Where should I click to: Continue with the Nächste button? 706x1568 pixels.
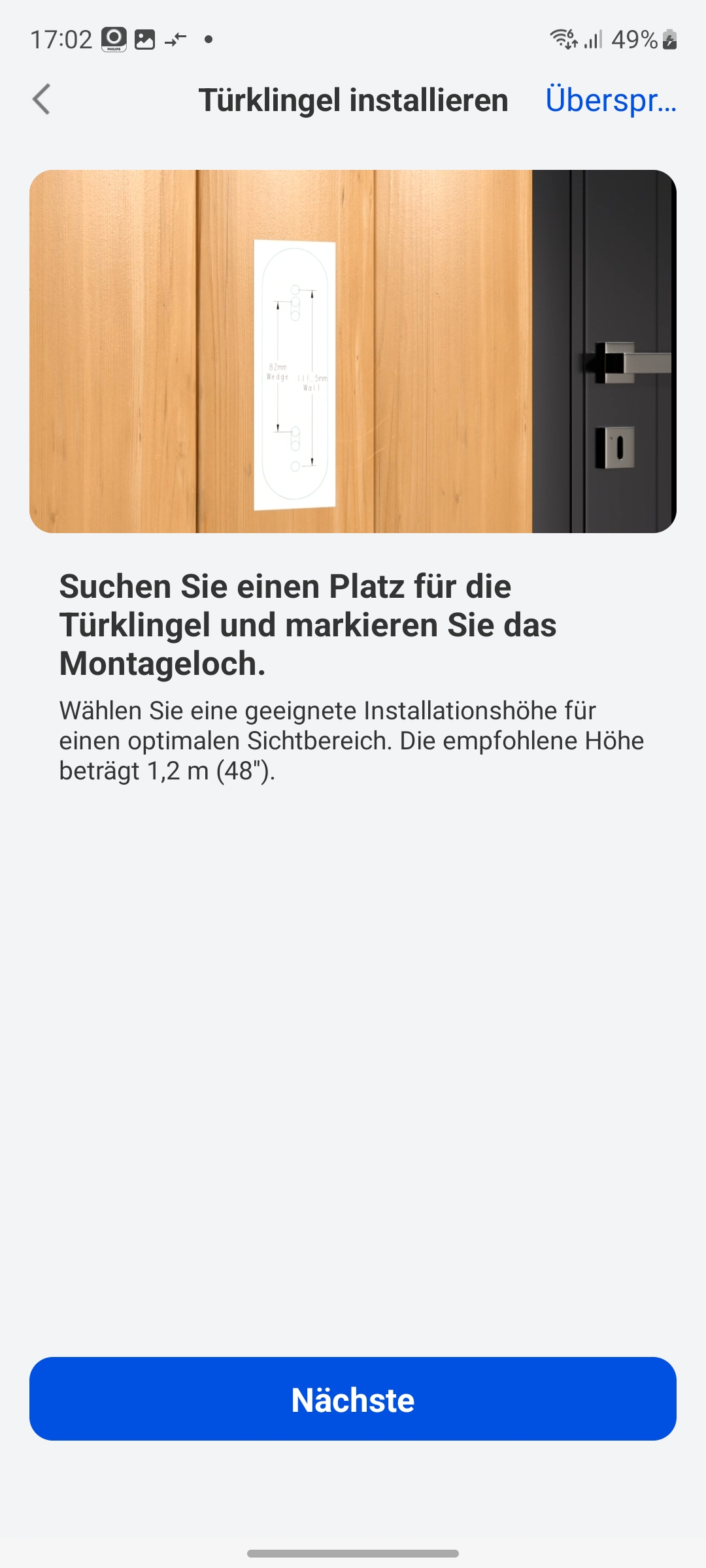353,1399
